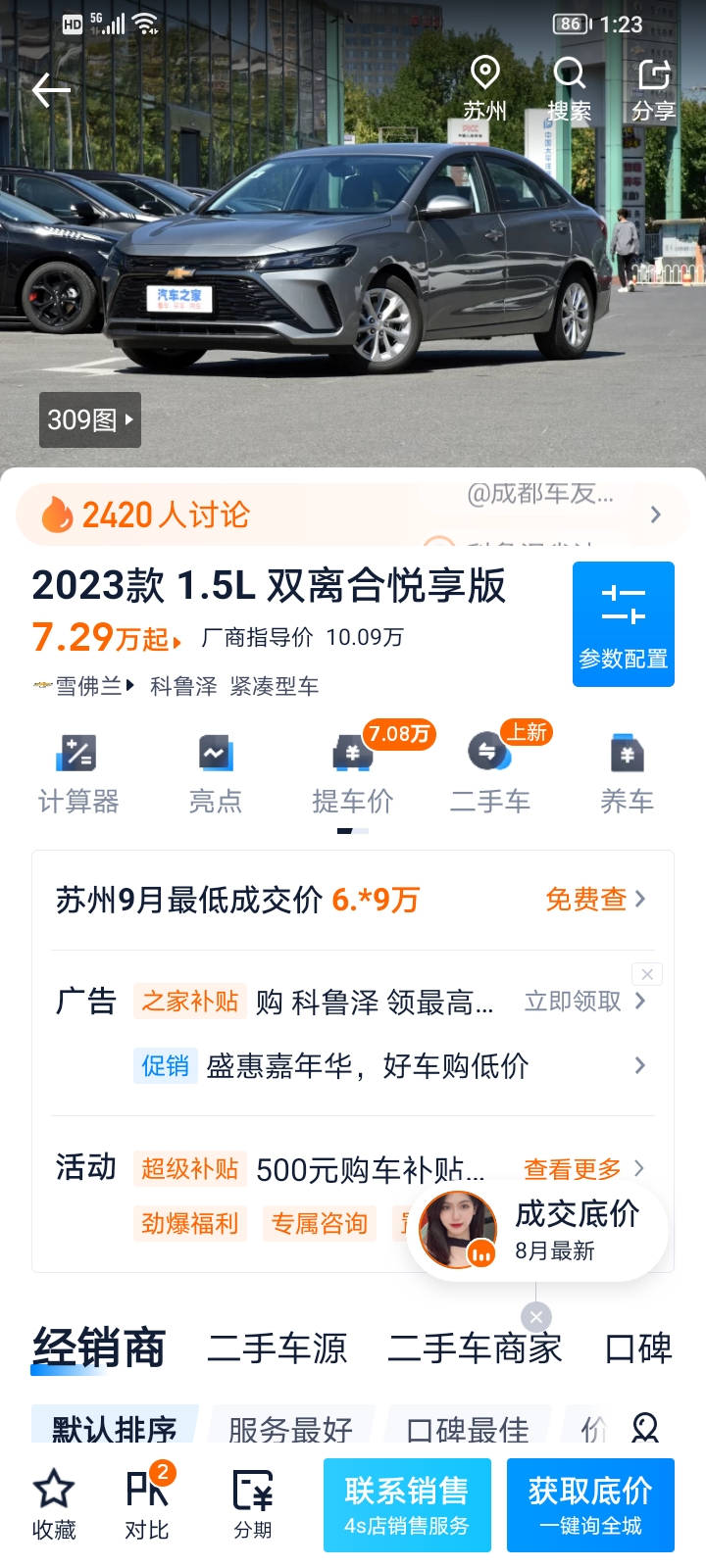Dismiss the ad with its close icon

(647, 974)
